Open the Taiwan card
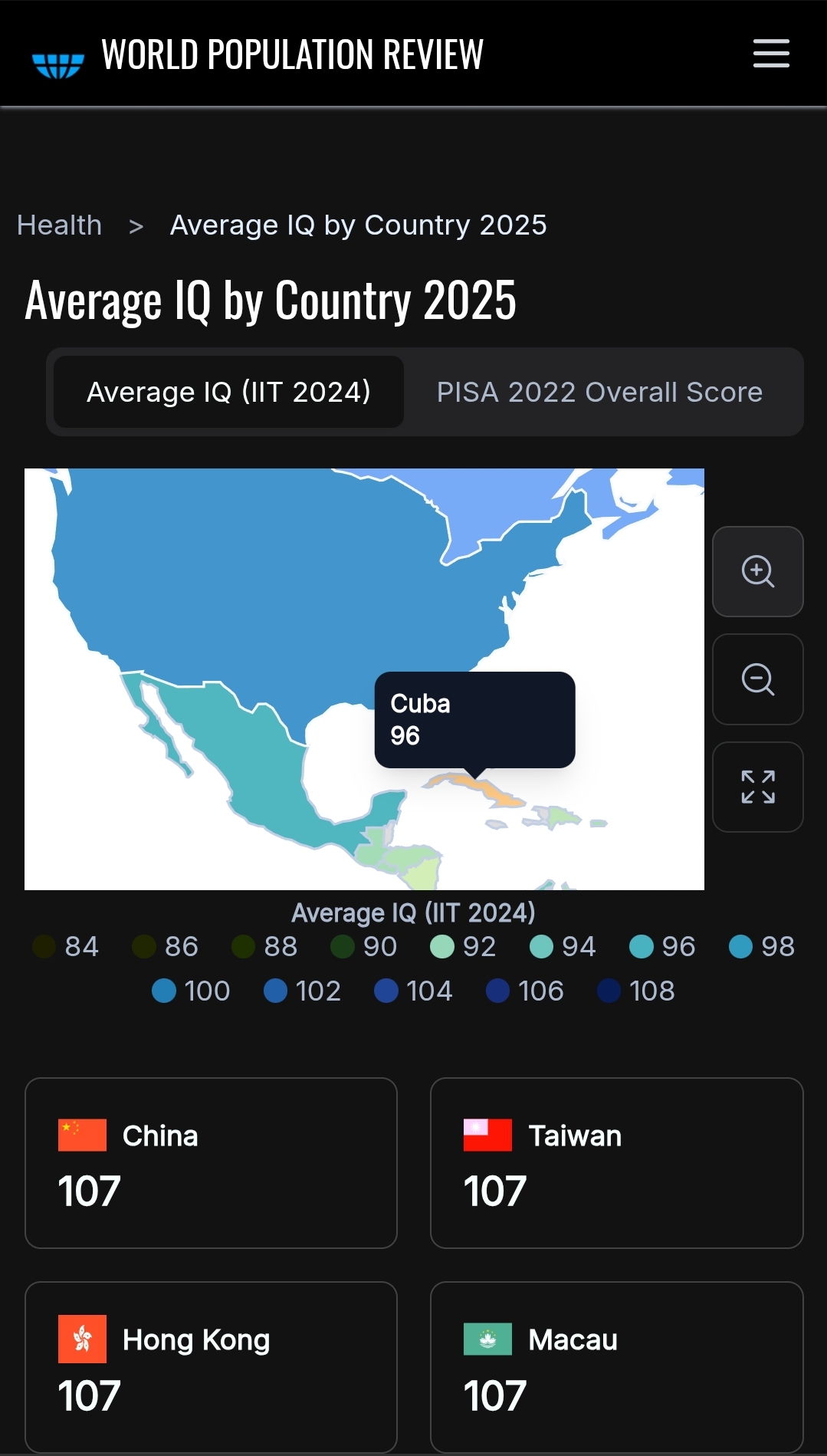827x1456 pixels. coord(616,1163)
